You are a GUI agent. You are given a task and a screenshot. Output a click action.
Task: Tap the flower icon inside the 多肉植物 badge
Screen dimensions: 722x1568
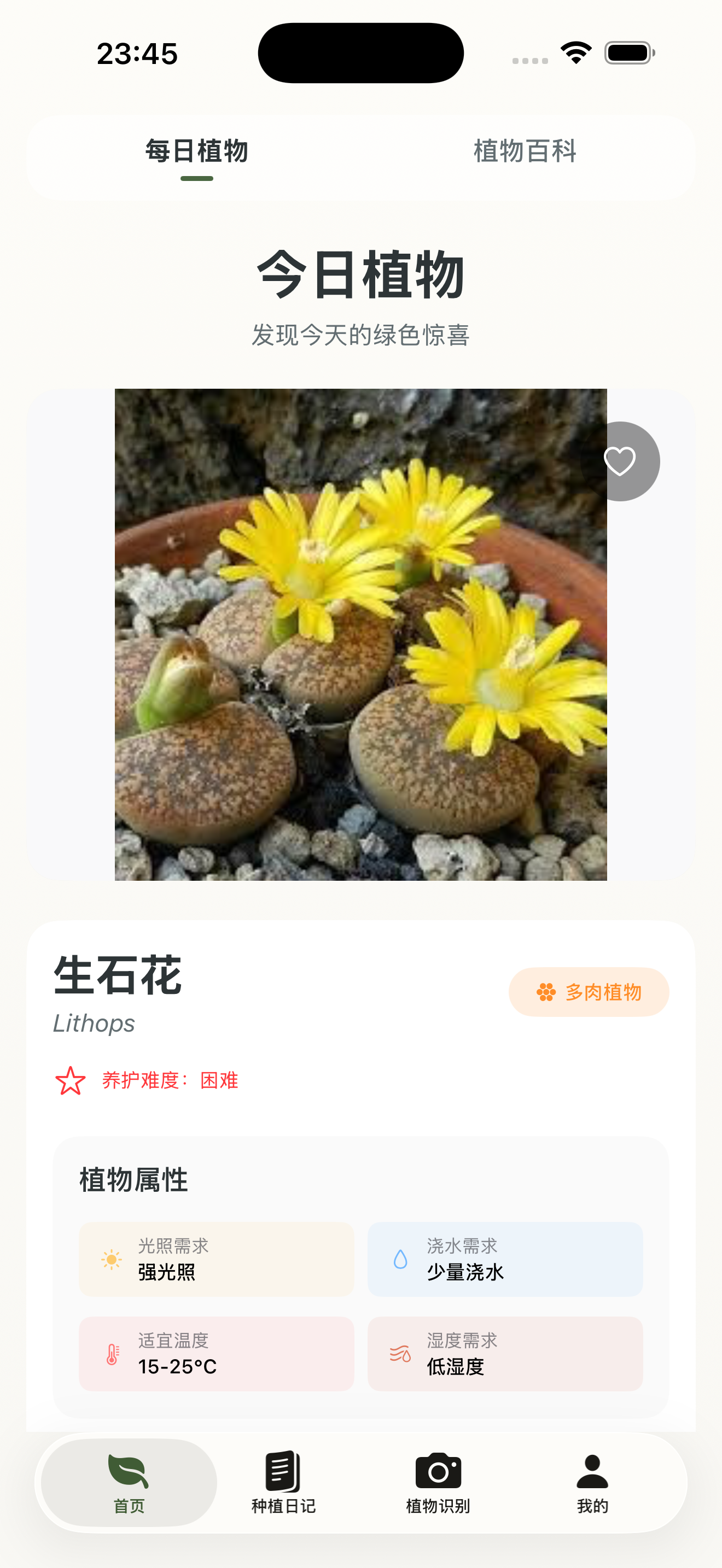pos(546,992)
